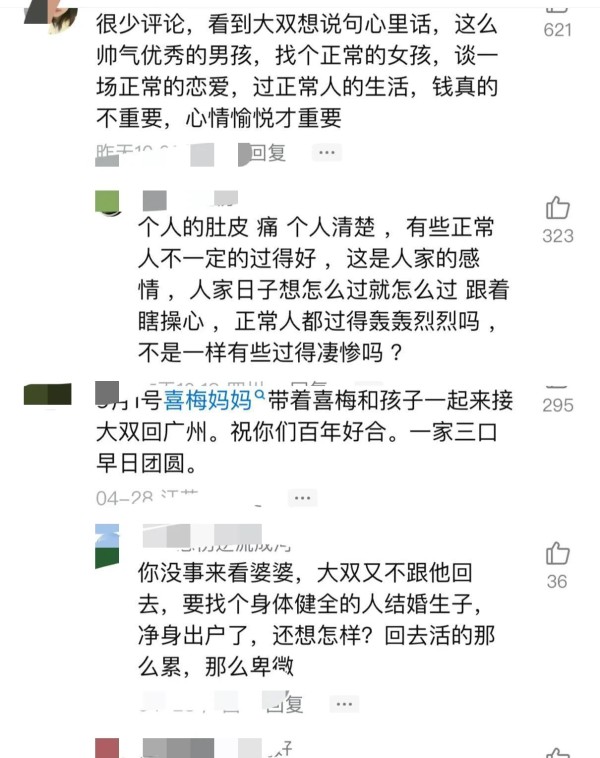The width and height of the screenshot is (600, 758).
Task: Like the comment with 323 likes
Action: [557, 208]
